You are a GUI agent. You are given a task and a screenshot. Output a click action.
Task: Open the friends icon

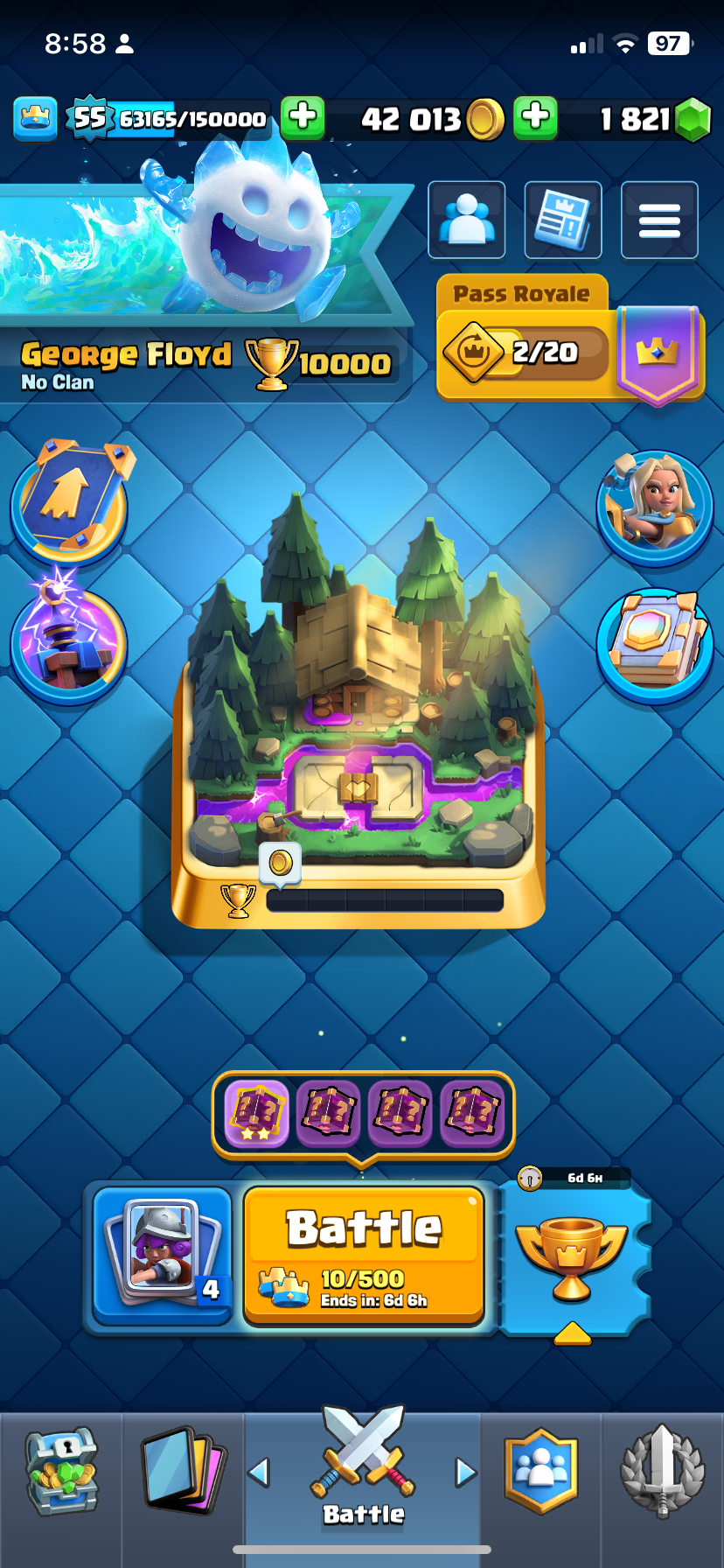(466, 220)
